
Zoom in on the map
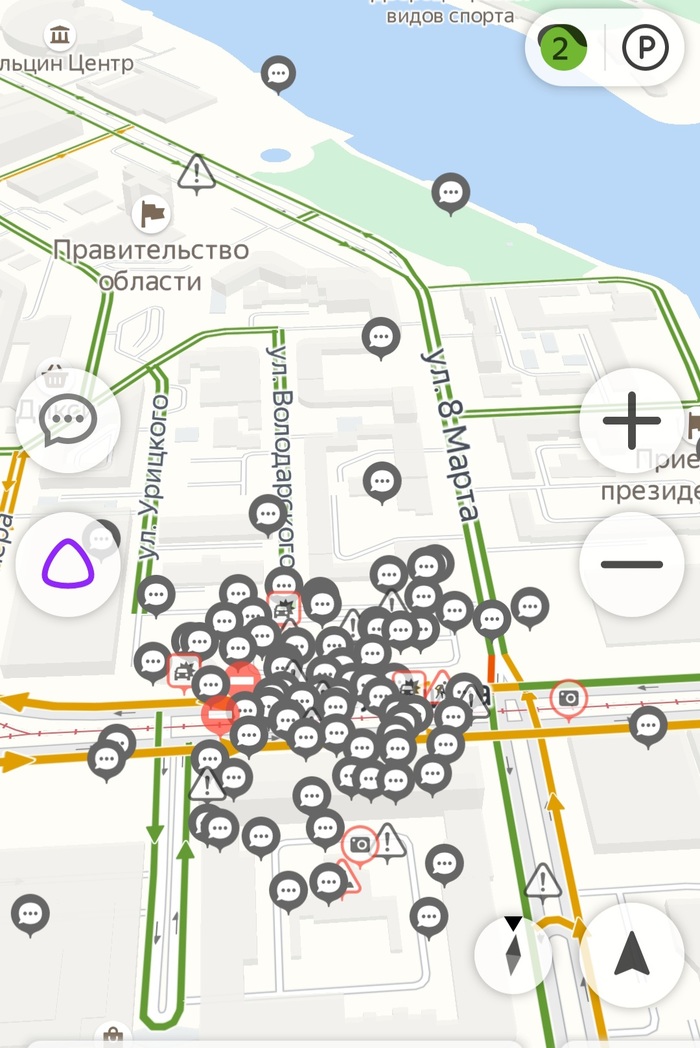tap(632, 420)
